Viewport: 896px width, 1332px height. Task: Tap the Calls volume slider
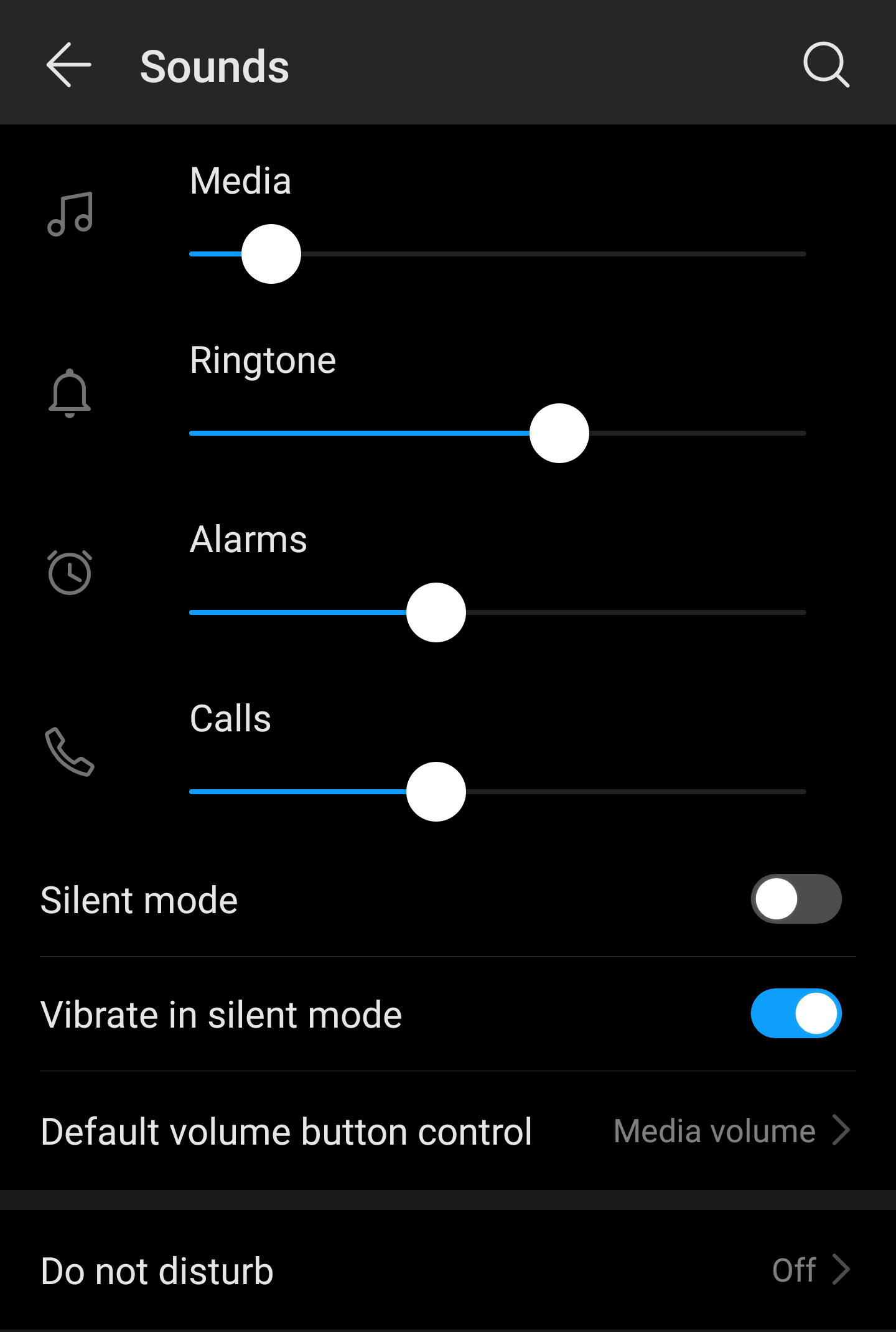[x=436, y=792]
